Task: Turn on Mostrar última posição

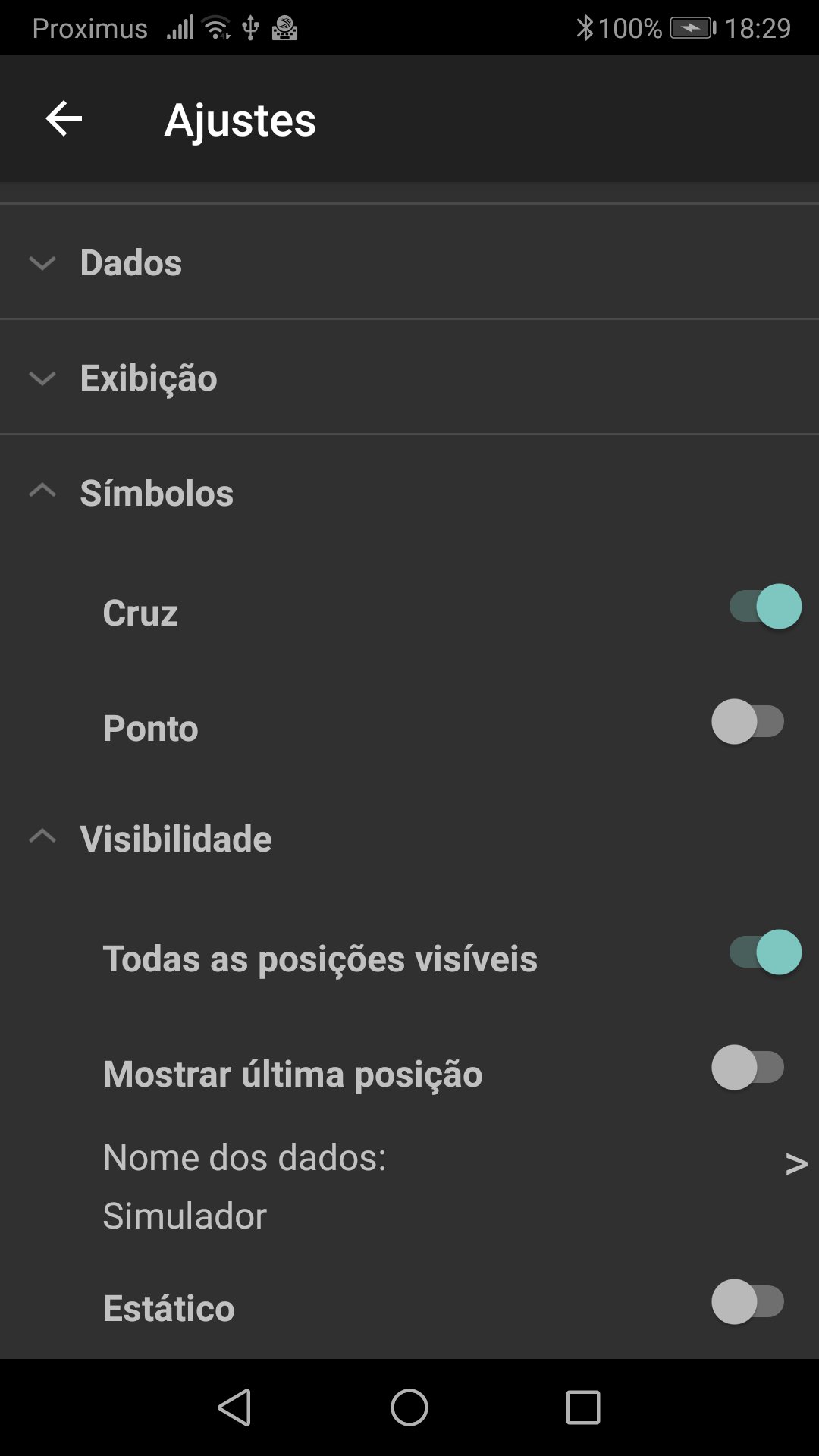Action: coord(748,1068)
